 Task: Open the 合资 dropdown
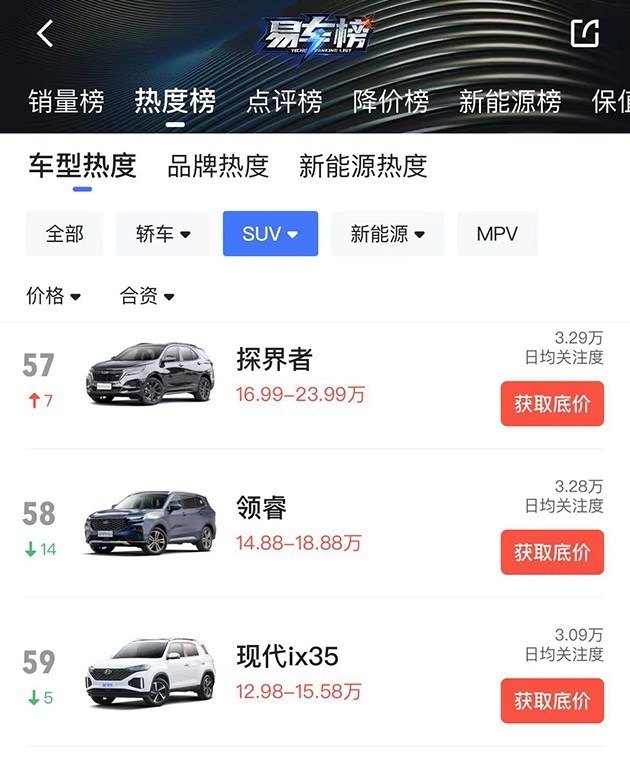(147, 296)
